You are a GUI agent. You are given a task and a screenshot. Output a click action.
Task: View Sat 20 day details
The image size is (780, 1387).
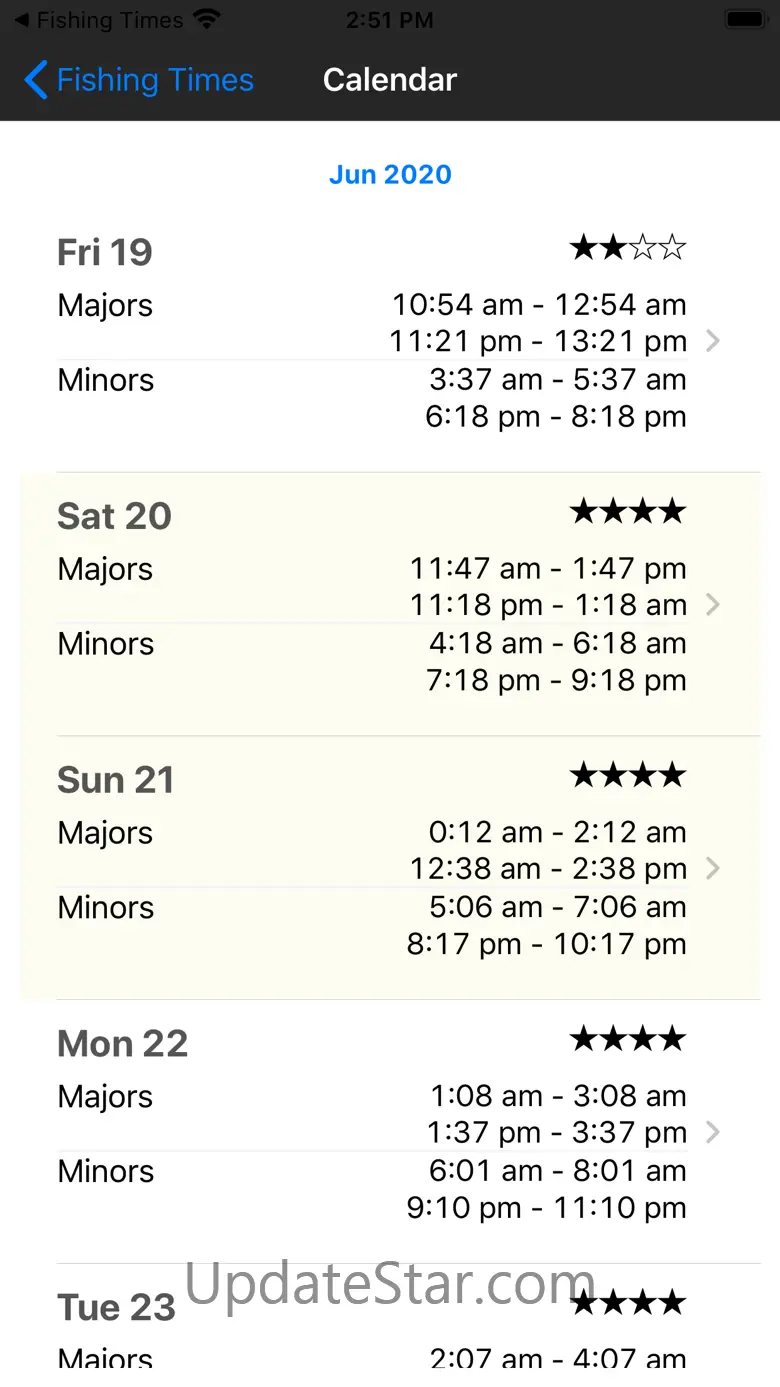372,605
